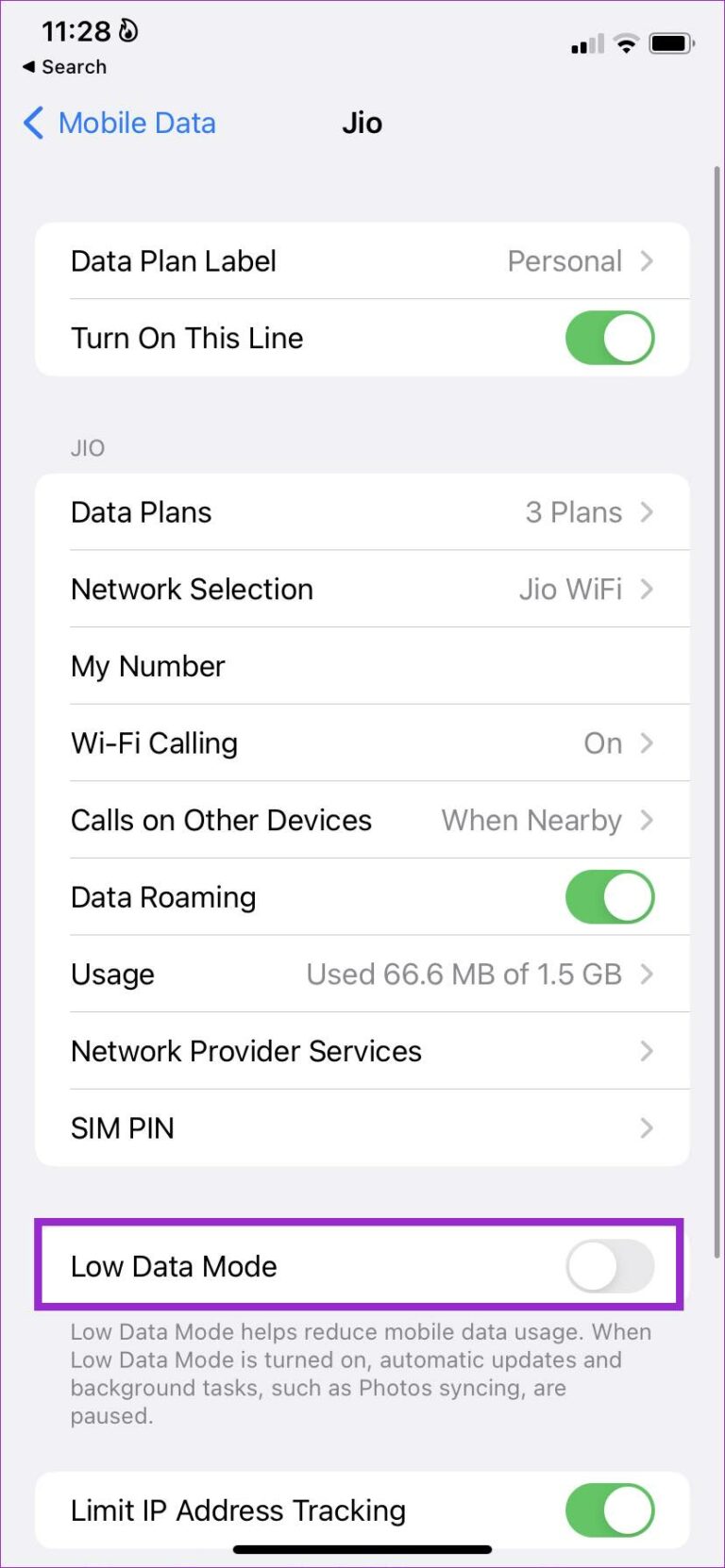Image resolution: width=725 pixels, height=1568 pixels.
Task: View Usage details
Action: pos(362,975)
